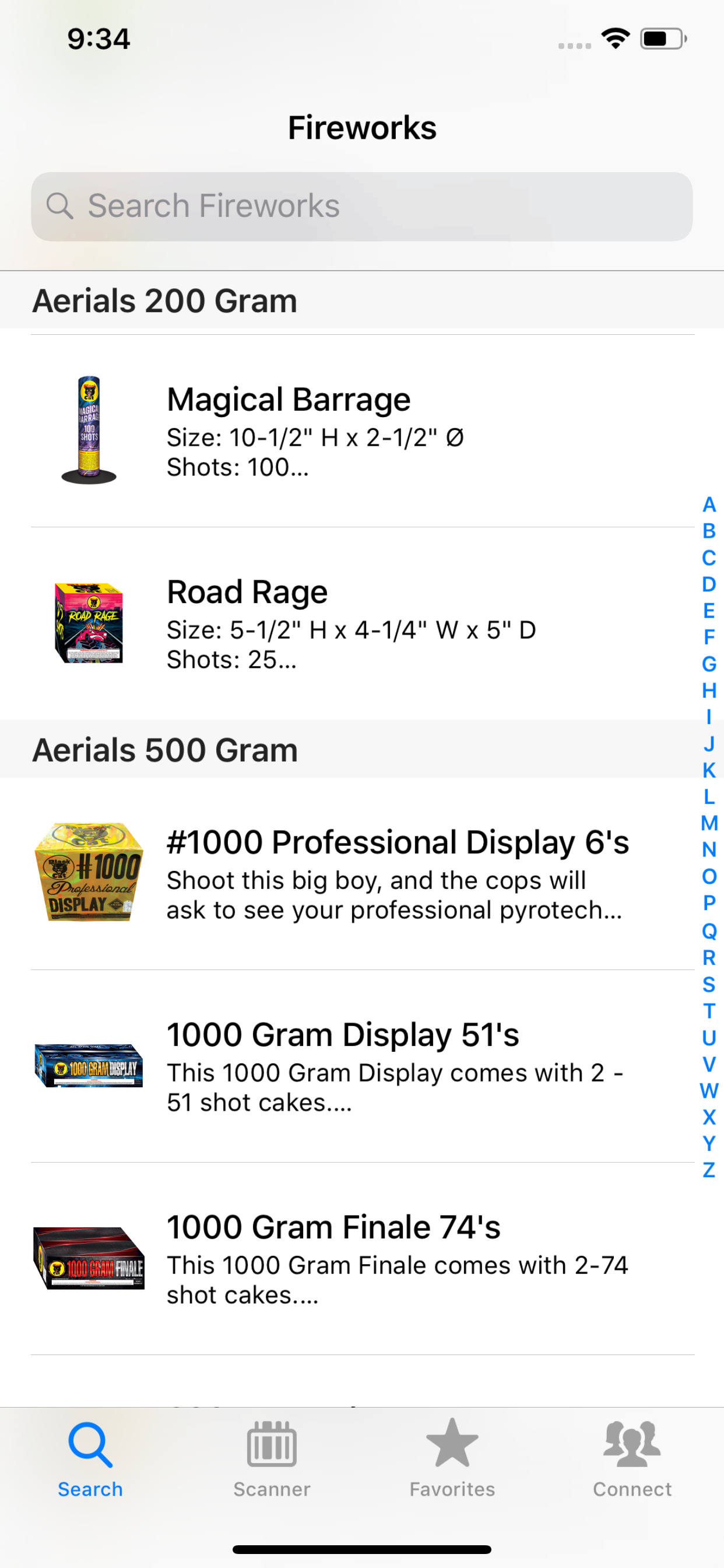Go to the Favorites tab

pos(452,1458)
